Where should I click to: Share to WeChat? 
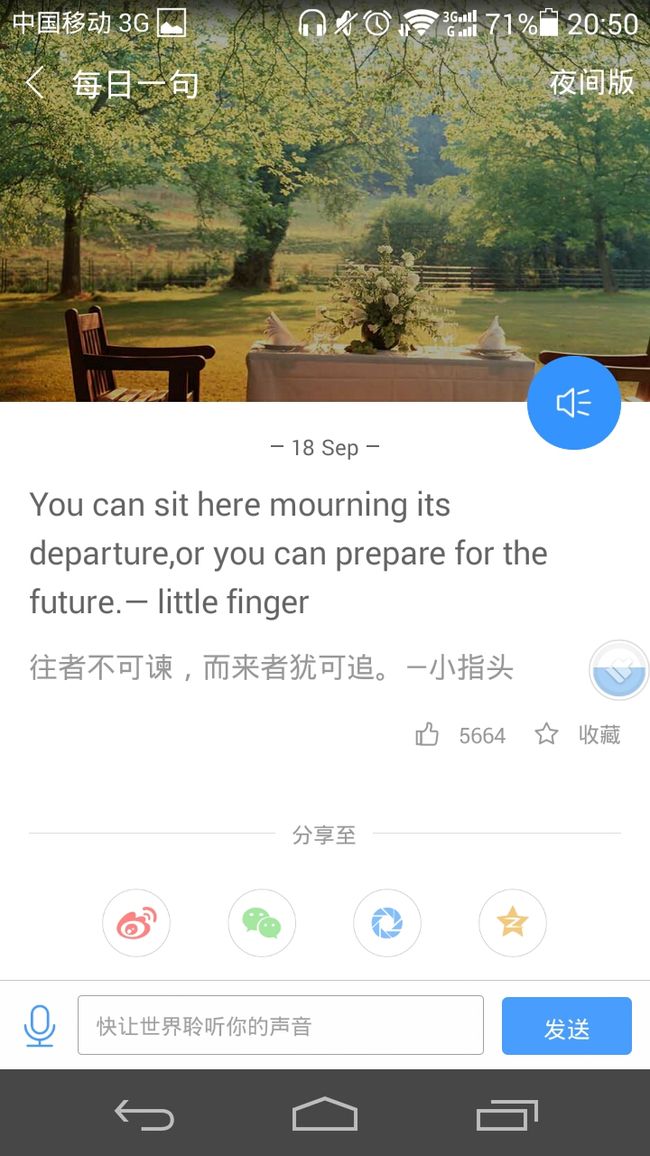pyautogui.click(x=262, y=922)
